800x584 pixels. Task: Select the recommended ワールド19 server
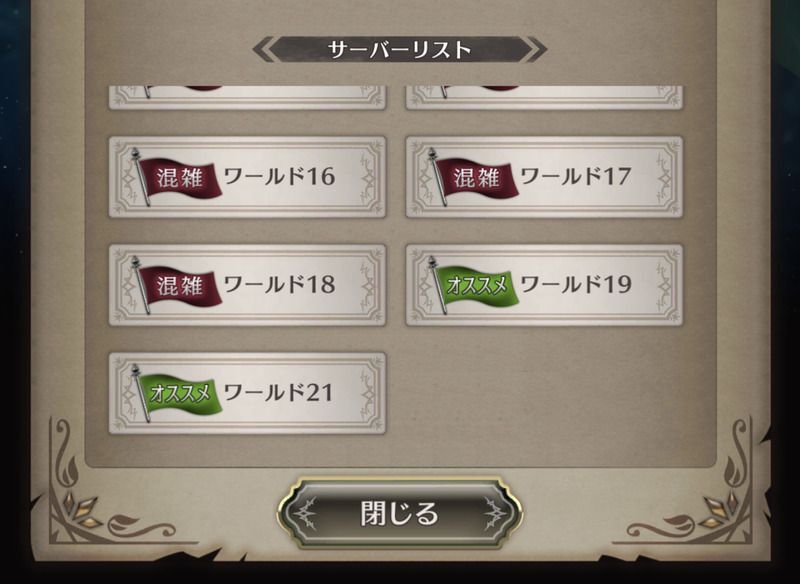544,285
